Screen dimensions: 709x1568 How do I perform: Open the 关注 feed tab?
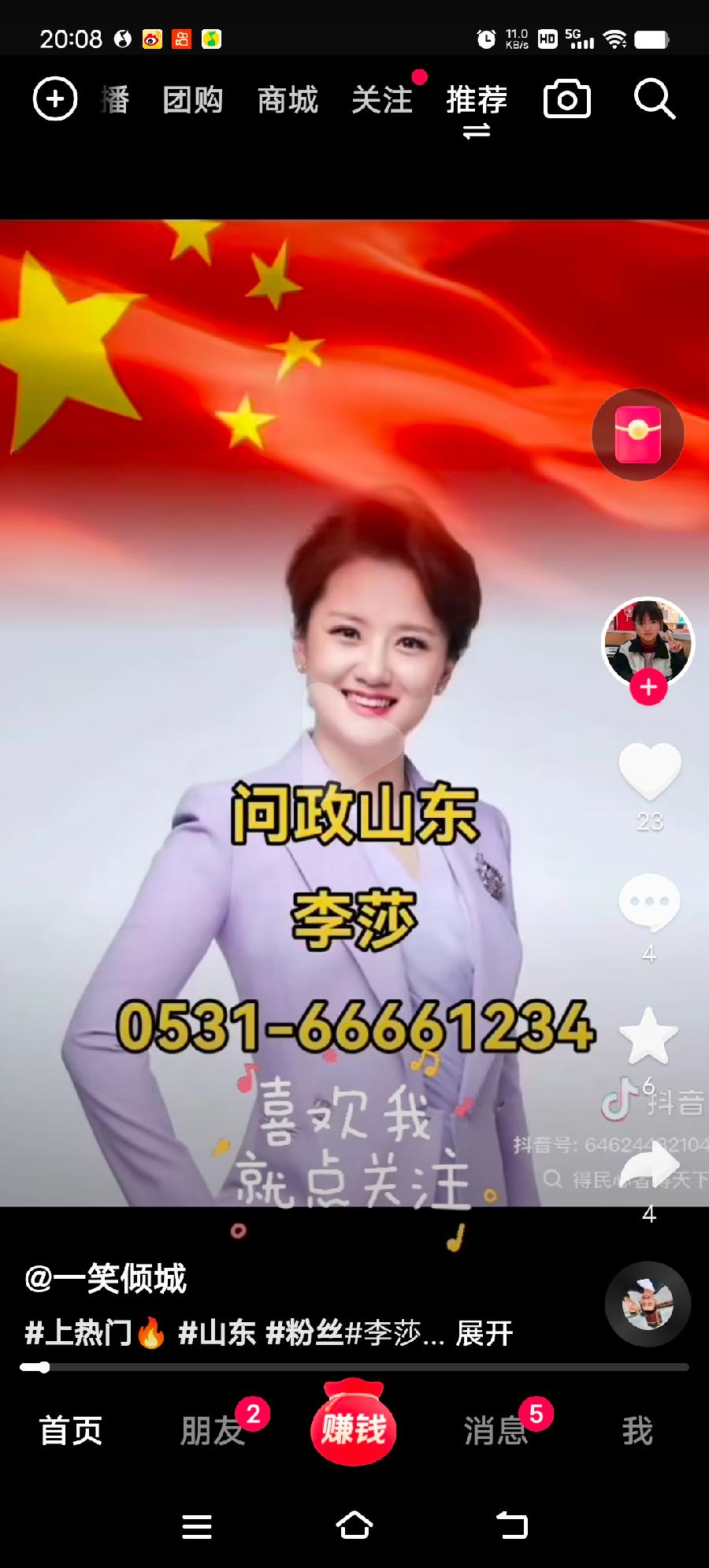(x=382, y=100)
